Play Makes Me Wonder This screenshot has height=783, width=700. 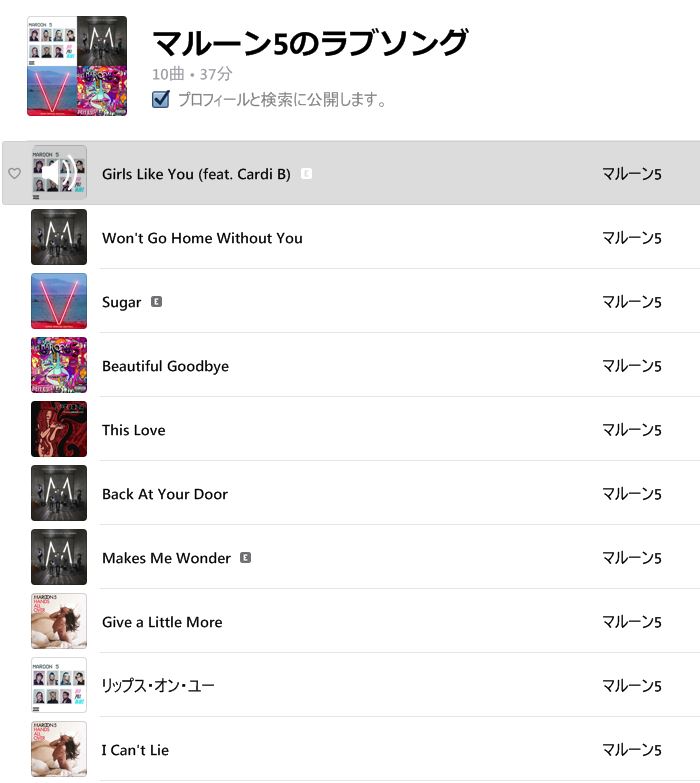[59, 557]
